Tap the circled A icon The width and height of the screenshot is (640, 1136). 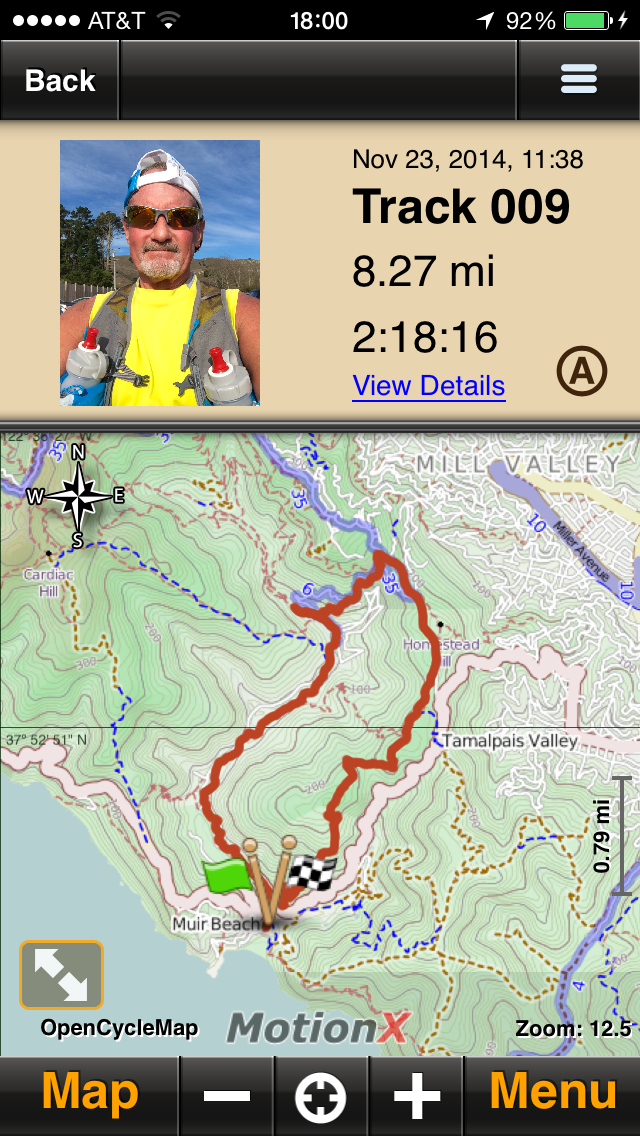(x=582, y=372)
